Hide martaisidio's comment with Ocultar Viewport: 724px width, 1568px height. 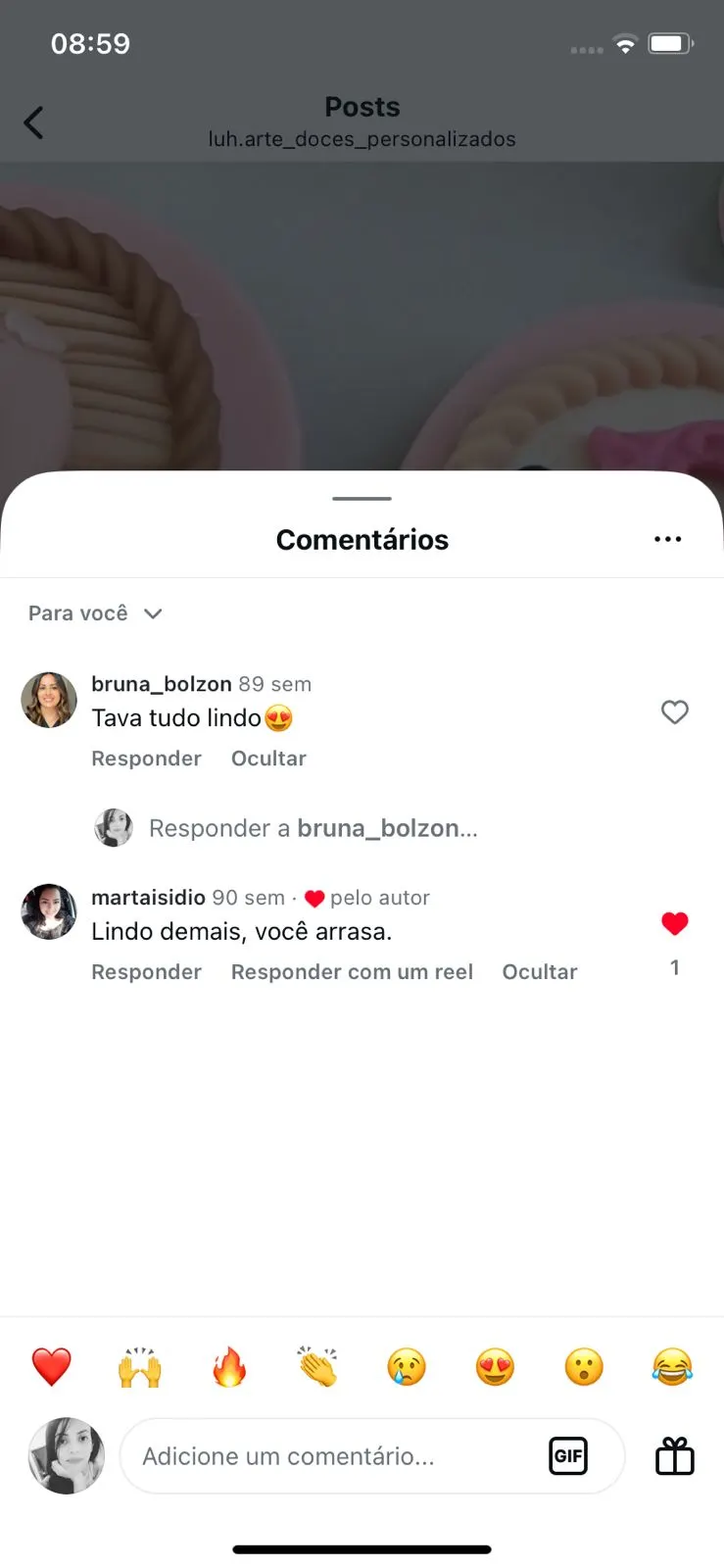tap(539, 972)
